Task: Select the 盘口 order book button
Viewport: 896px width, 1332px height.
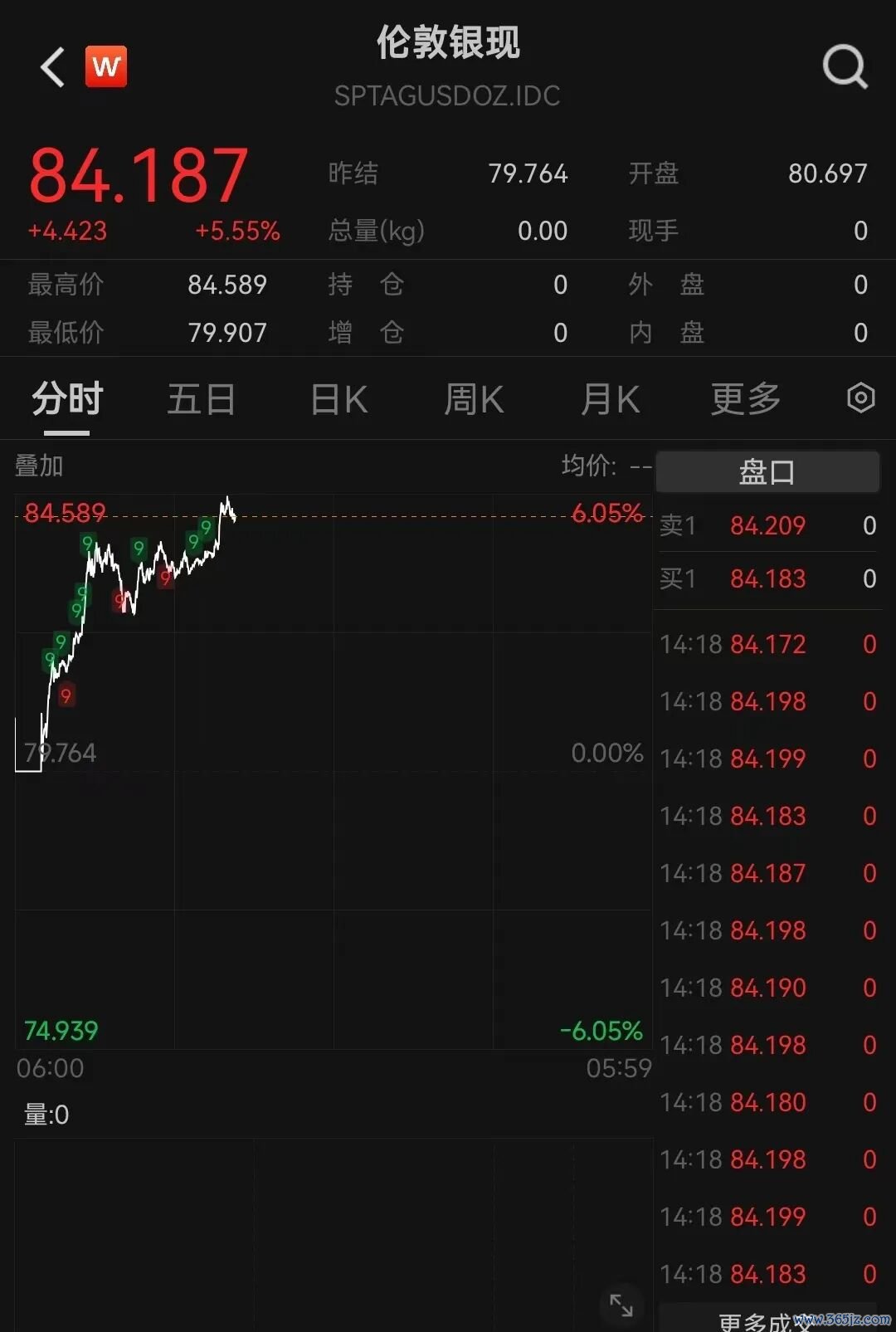Action: pyautogui.click(x=767, y=471)
